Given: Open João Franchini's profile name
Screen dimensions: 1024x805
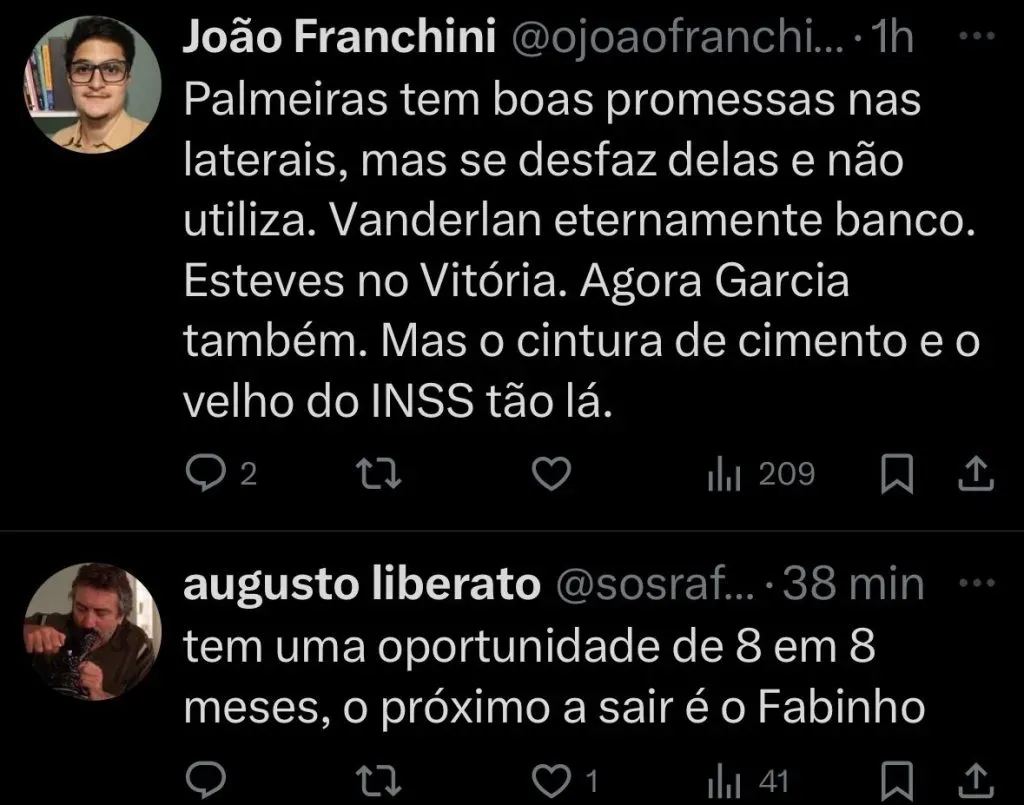Looking at the screenshot, I should 341,38.
